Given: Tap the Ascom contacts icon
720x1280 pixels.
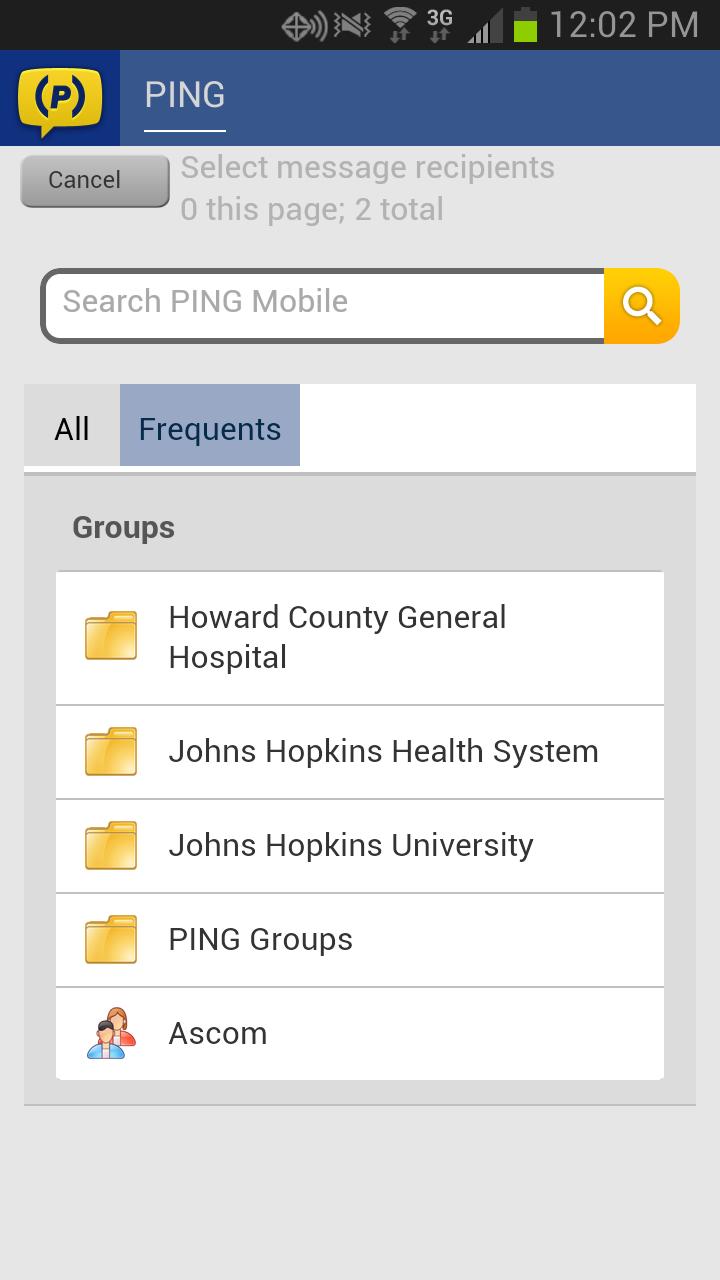Looking at the screenshot, I should pos(110,1033).
